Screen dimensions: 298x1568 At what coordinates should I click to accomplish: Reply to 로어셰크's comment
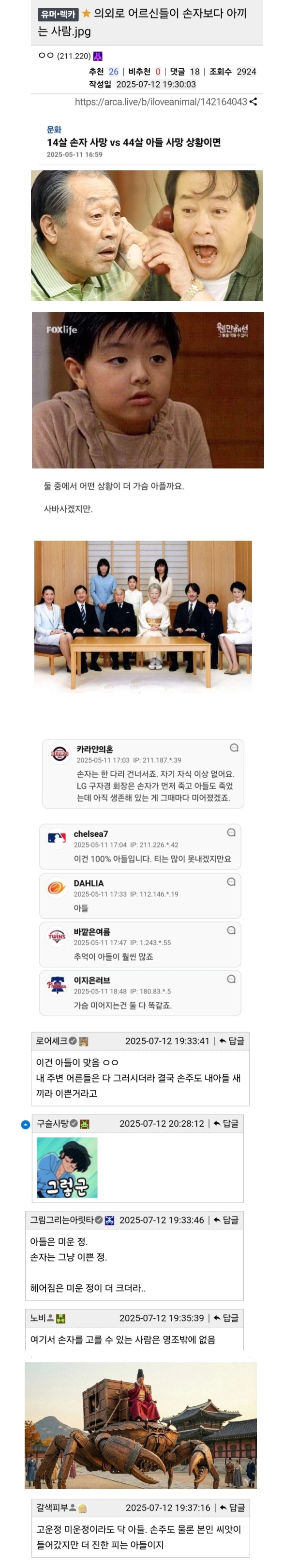point(232,1041)
